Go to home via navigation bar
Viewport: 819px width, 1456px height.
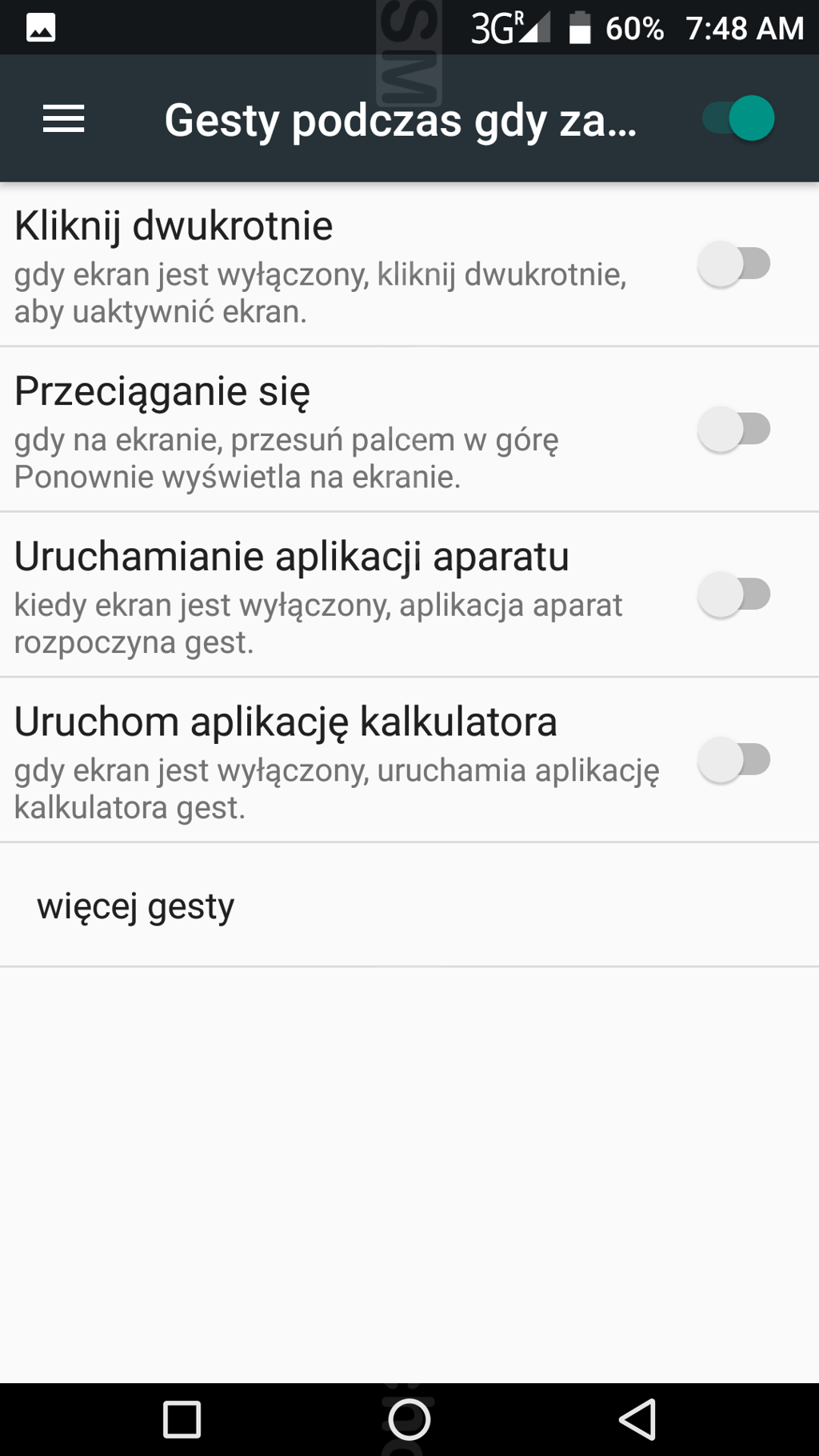point(409,1420)
